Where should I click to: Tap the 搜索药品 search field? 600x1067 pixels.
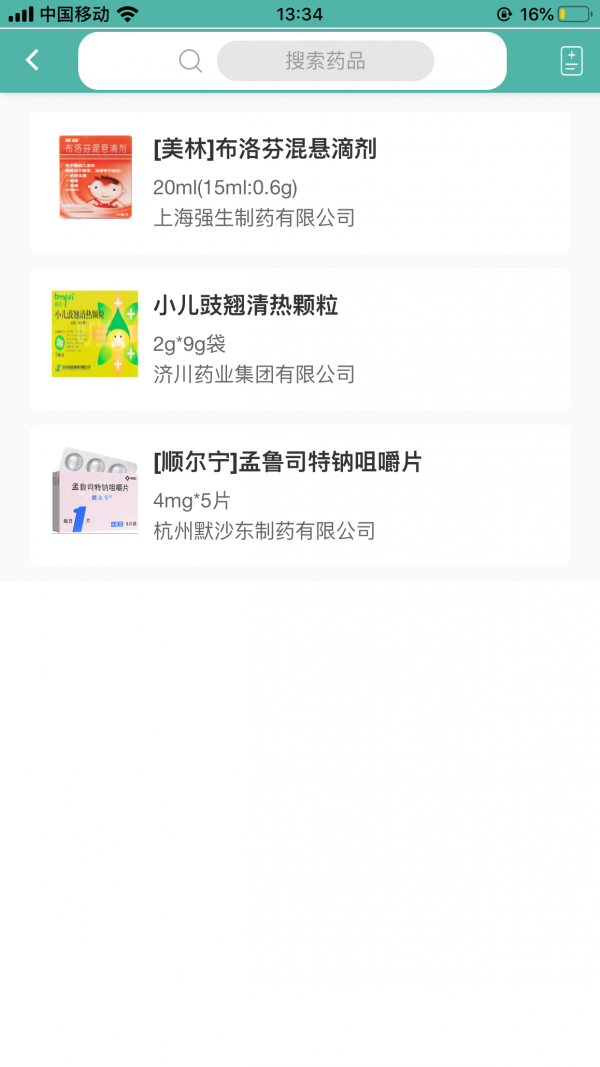tap(324, 61)
